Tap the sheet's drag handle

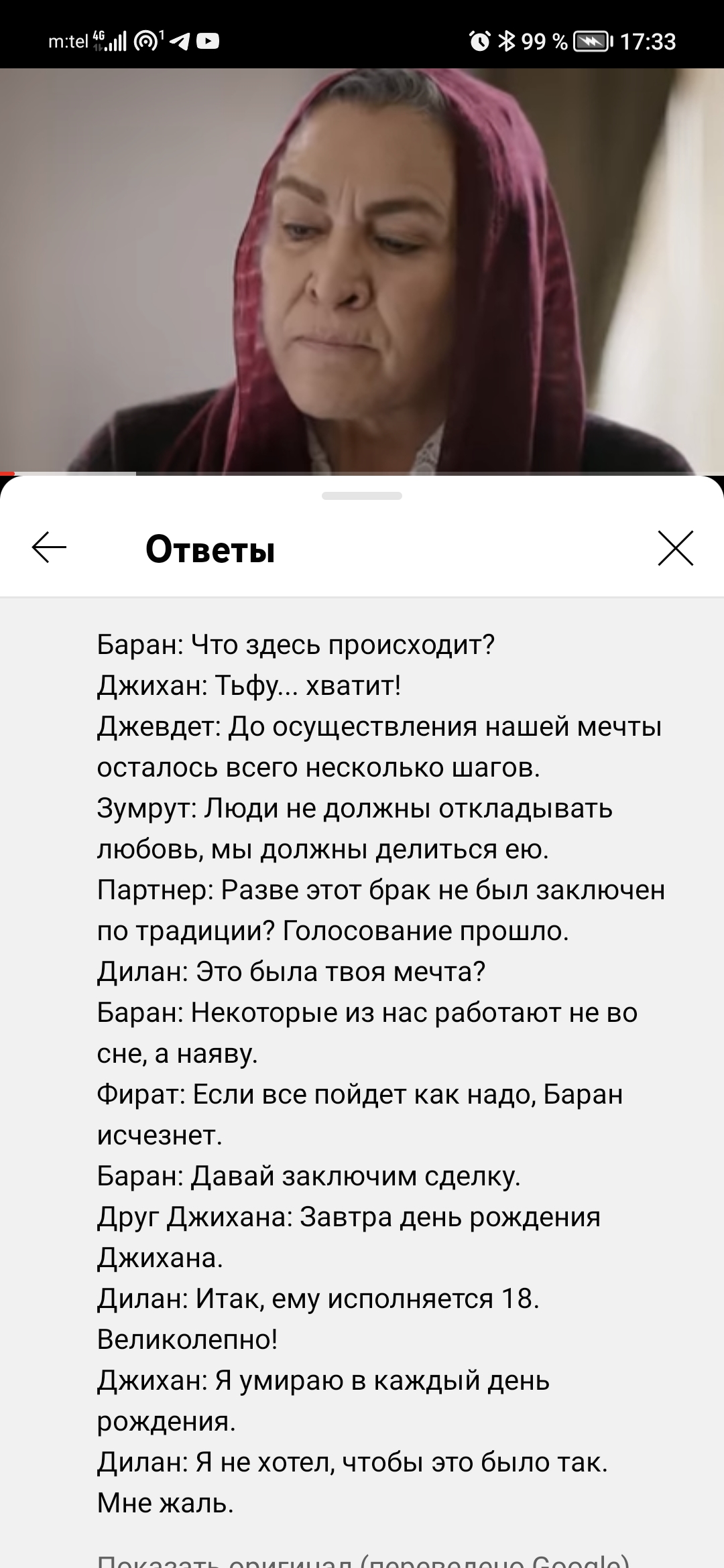tap(362, 496)
